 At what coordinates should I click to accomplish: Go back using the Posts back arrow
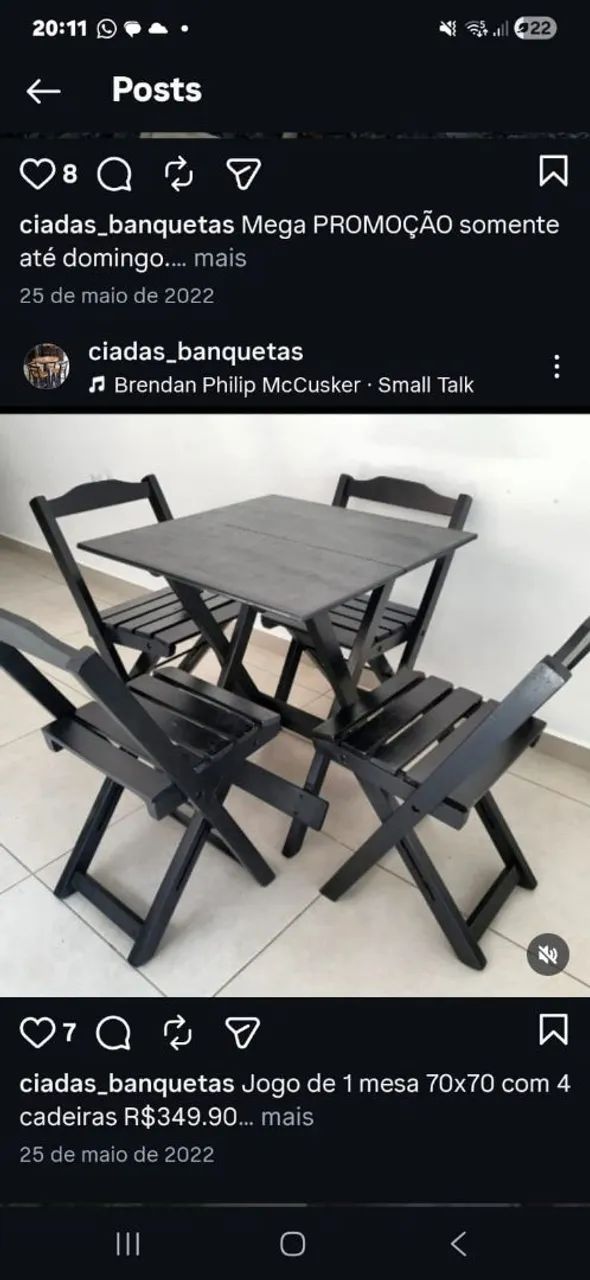[43, 91]
